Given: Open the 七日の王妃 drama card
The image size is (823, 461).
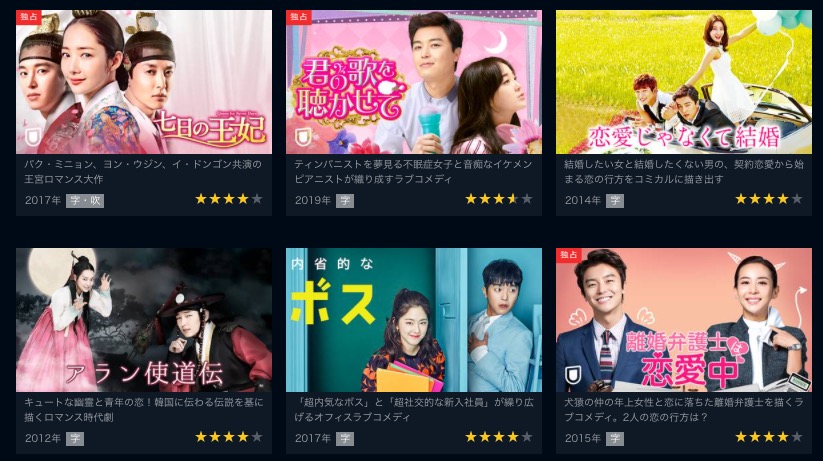Looking at the screenshot, I should (x=144, y=82).
